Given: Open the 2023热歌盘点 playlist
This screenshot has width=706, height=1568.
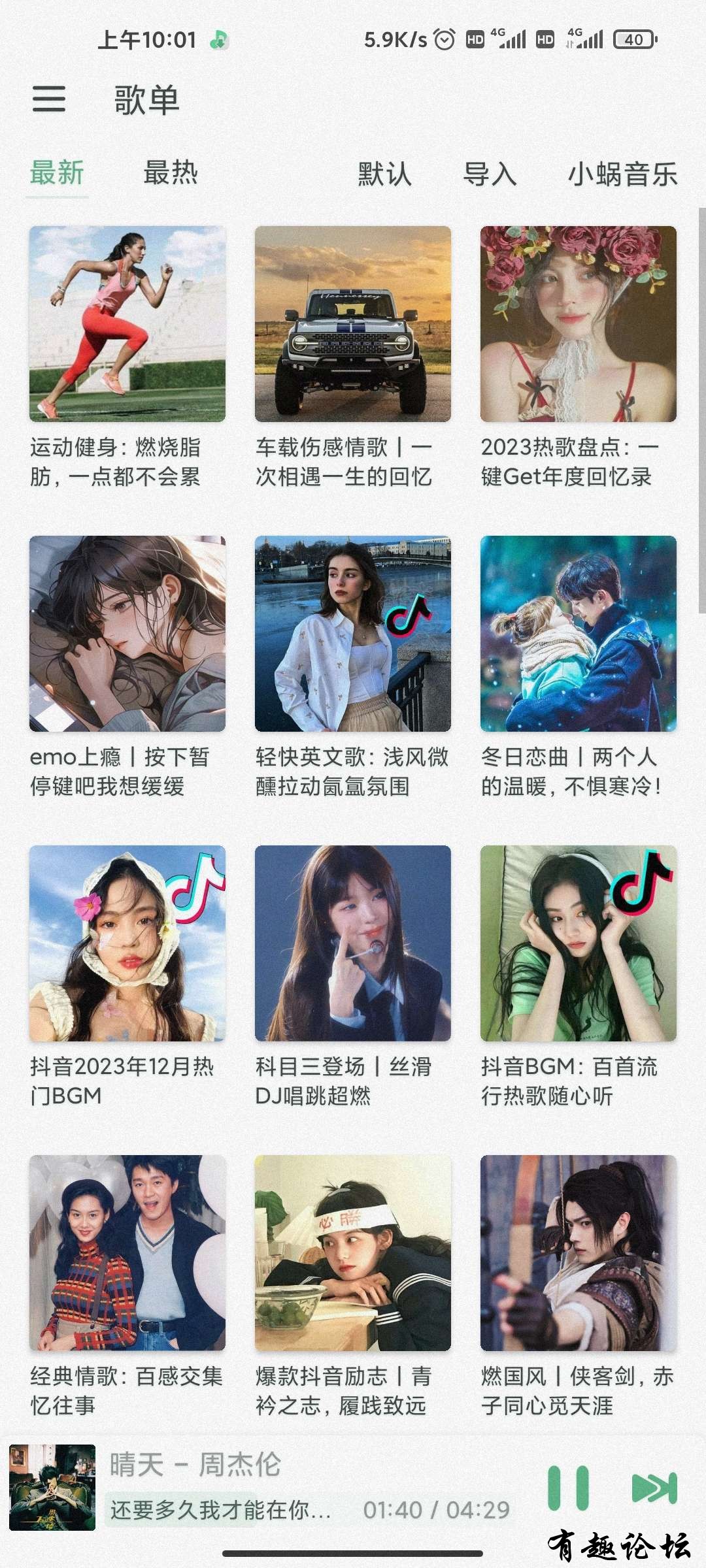Looking at the screenshot, I should [579, 324].
